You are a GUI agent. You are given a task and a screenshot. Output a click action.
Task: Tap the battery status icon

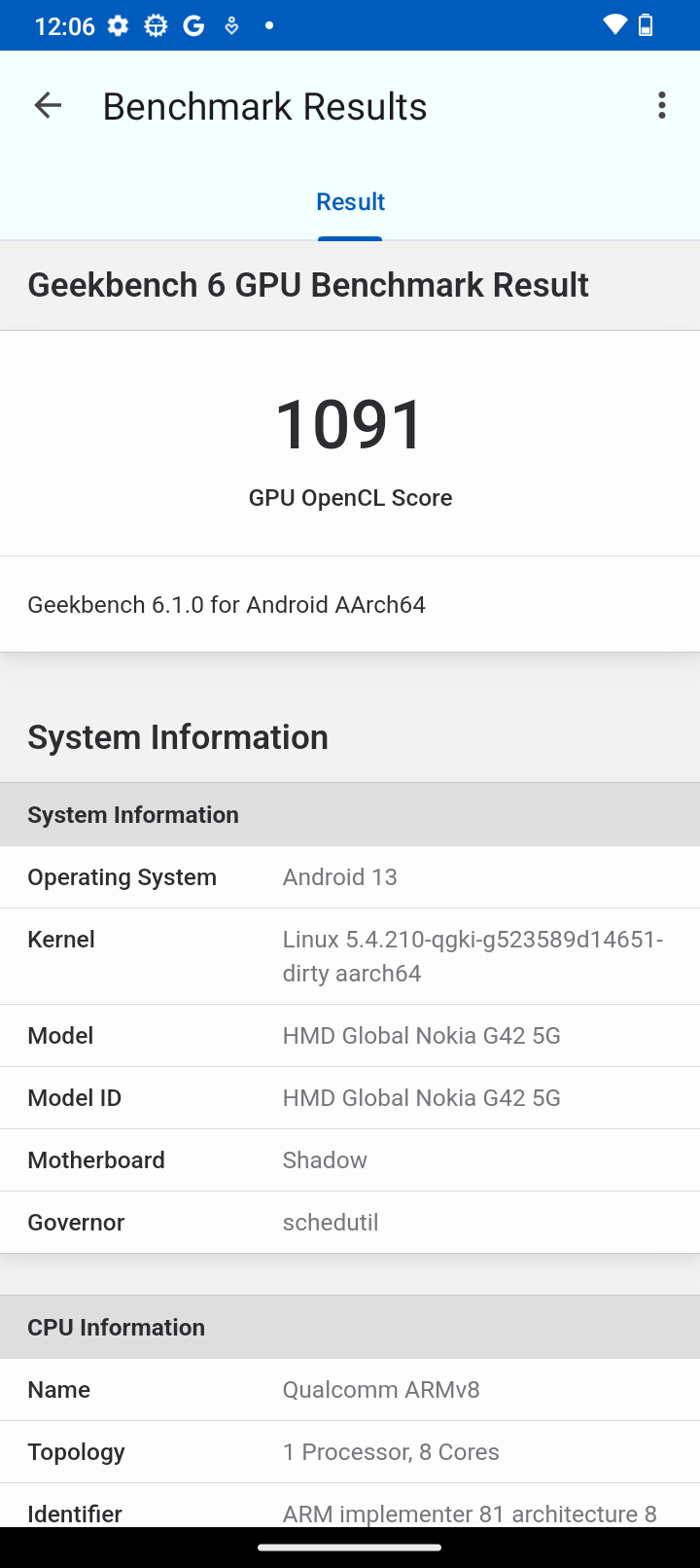645,25
